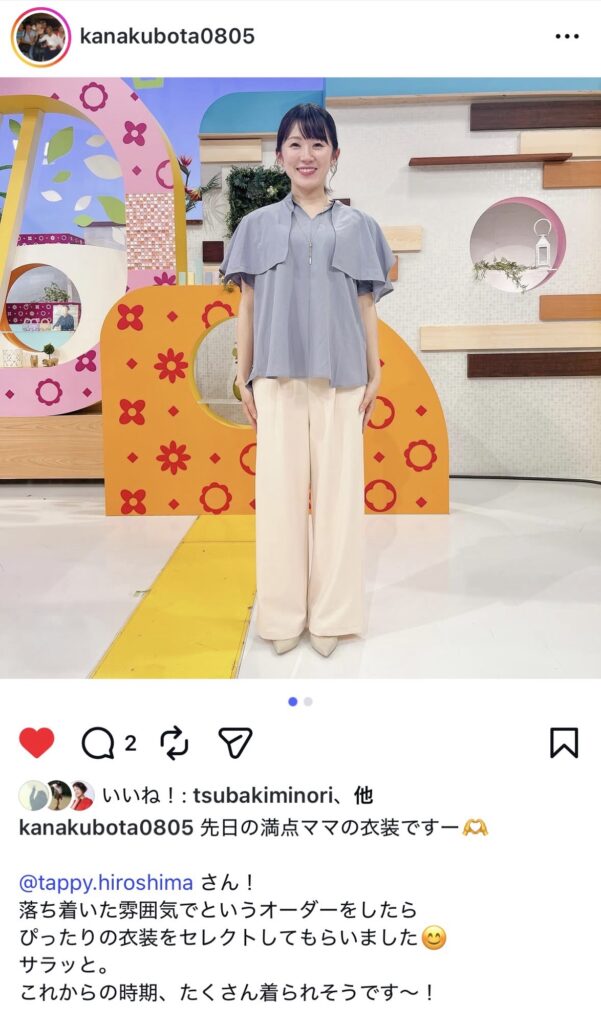
Task: Open the post photo
Action: coord(300,378)
